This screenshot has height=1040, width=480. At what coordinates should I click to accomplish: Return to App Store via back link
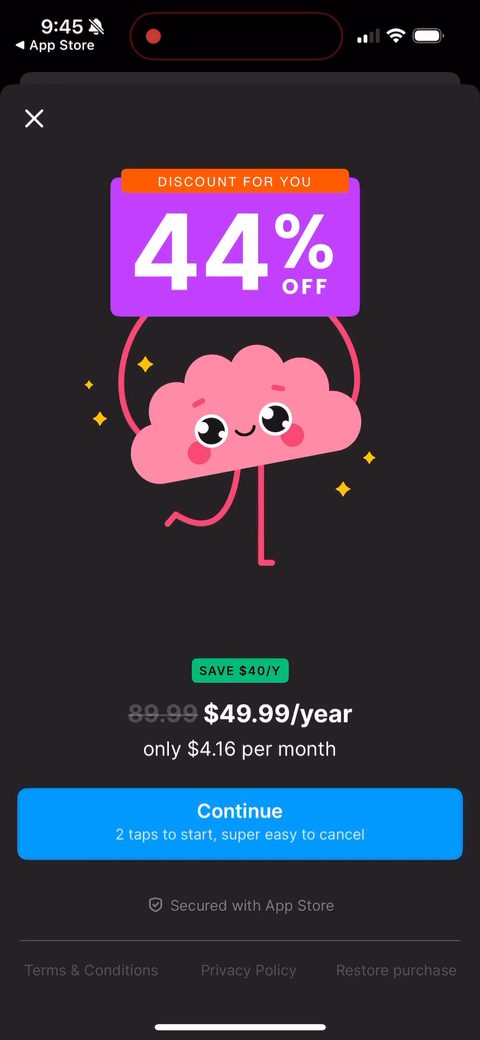55,46
